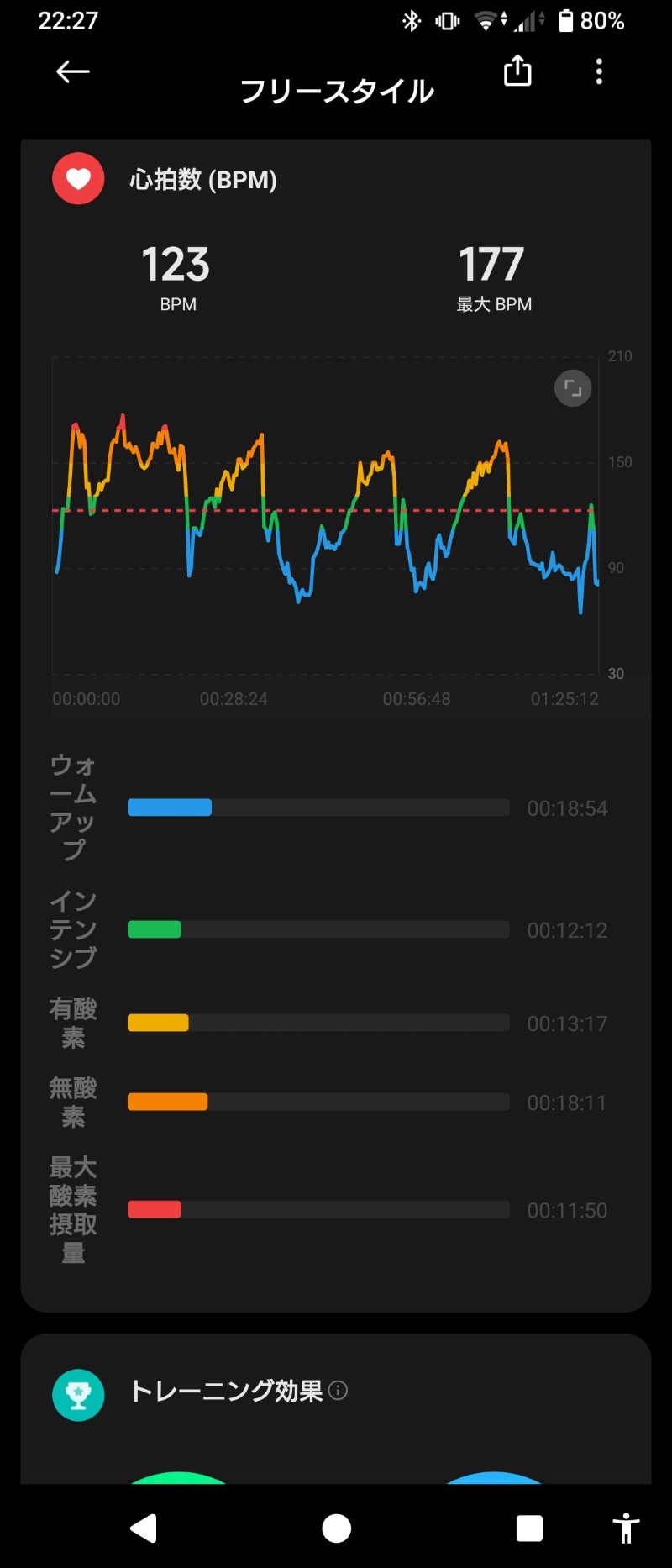Viewport: 672px width, 1568px height.
Task: Open the three-dot overflow menu
Action: pyautogui.click(x=599, y=71)
